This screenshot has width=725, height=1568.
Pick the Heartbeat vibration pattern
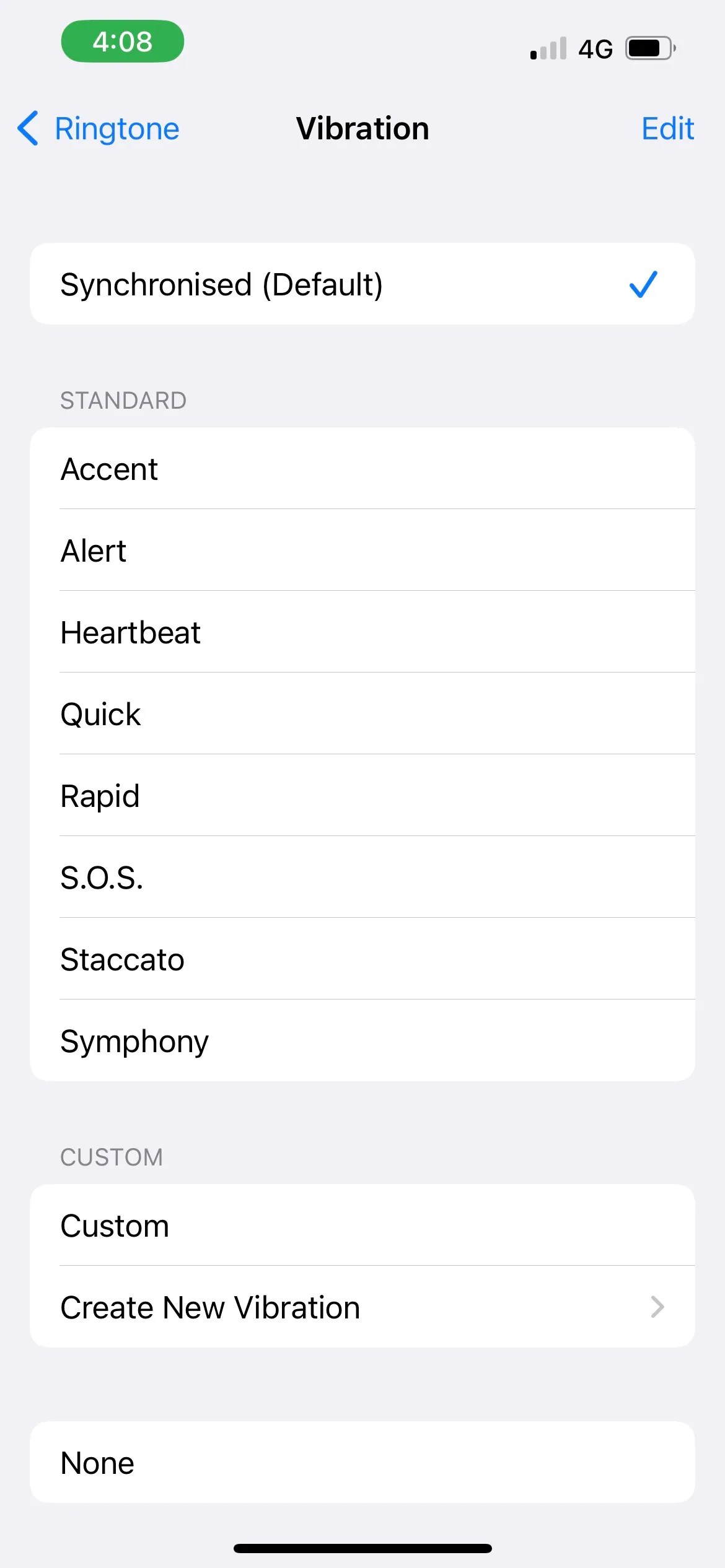point(362,632)
